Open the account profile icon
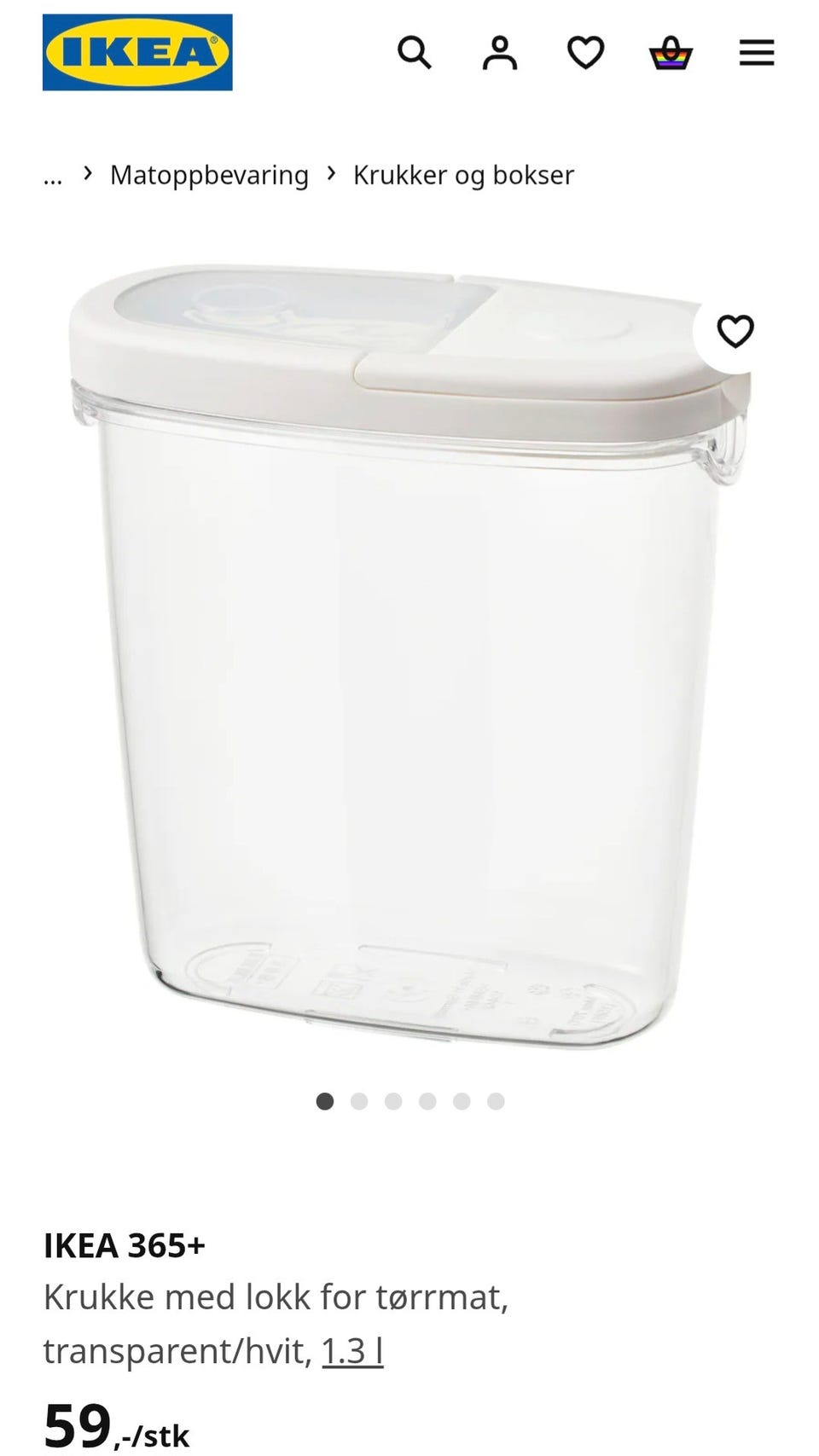This screenshot has height=1456, width=819. click(x=500, y=53)
